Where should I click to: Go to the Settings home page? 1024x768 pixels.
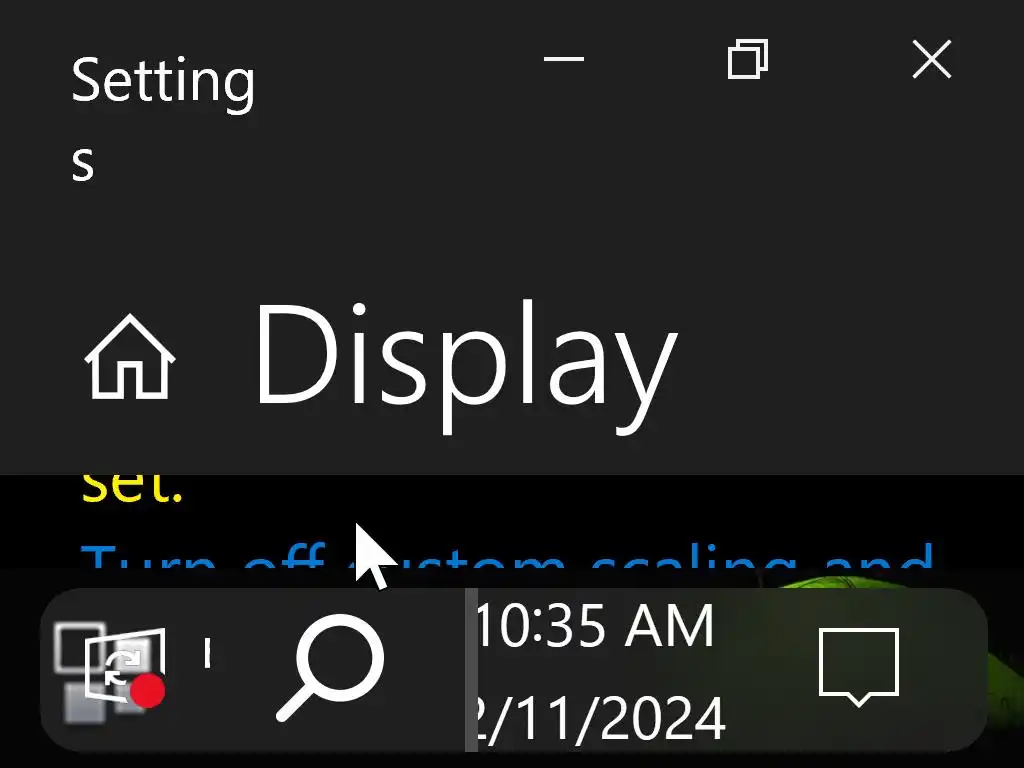(130, 360)
